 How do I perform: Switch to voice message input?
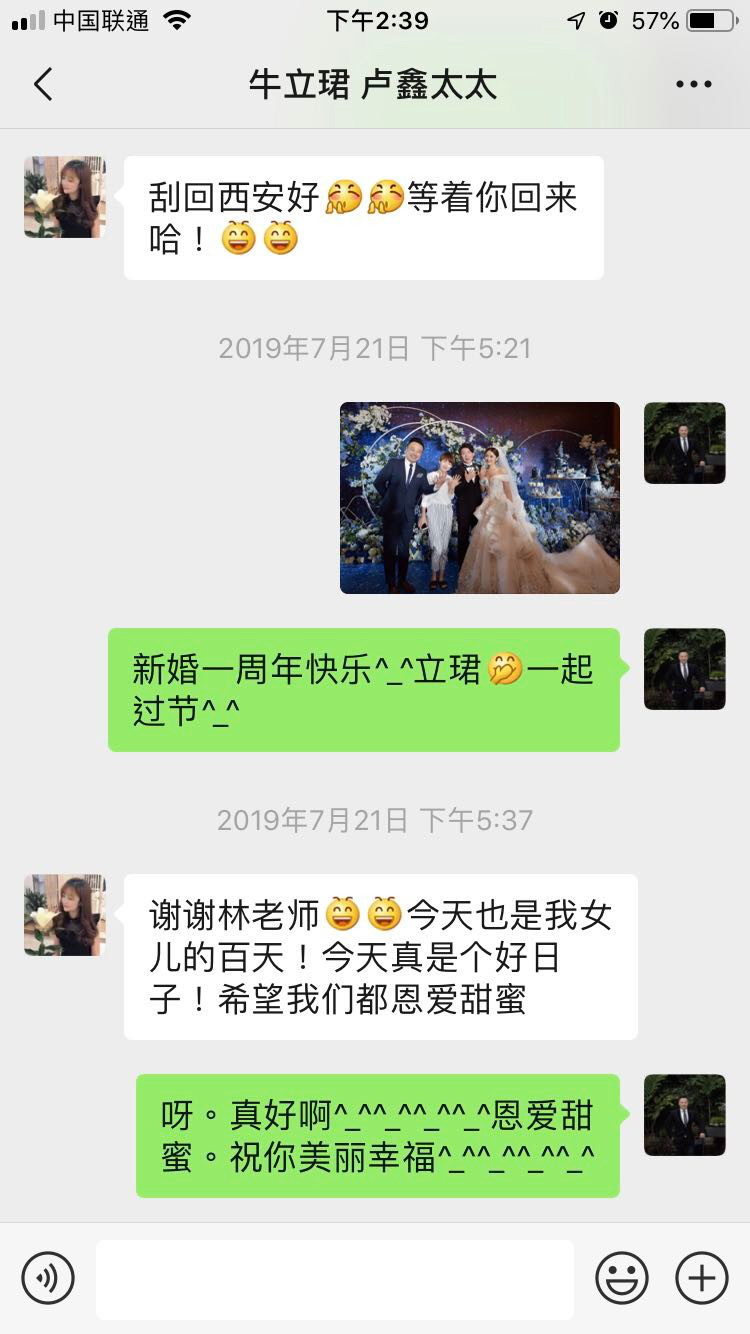click(48, 1278)
